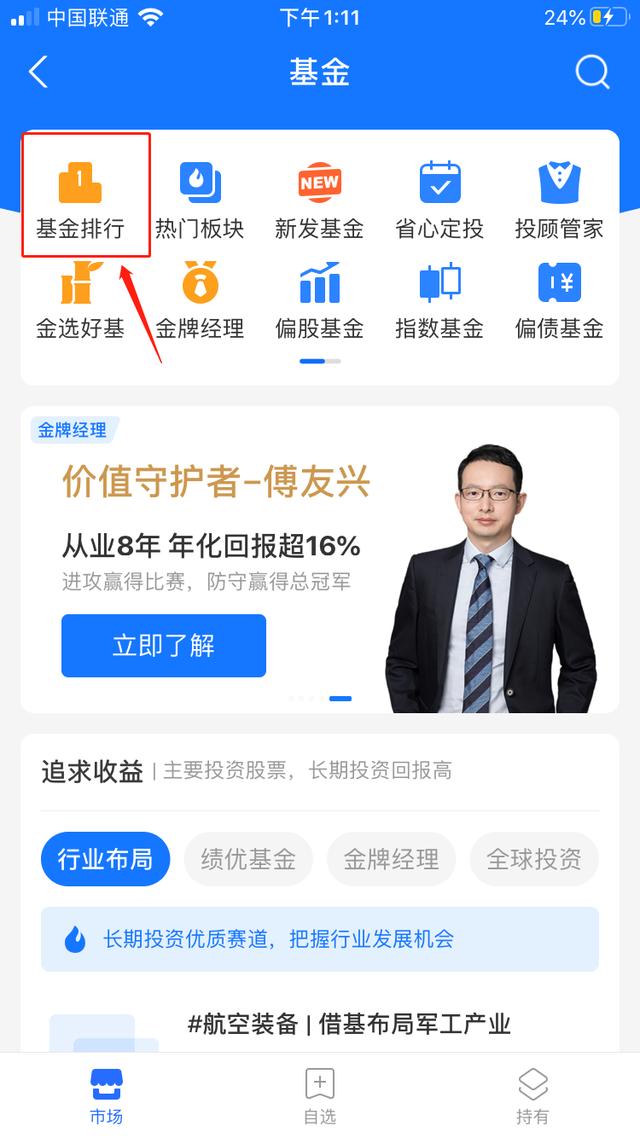
Task: Open 基金排行 fund rankings
Action: (x=80, y=199)
